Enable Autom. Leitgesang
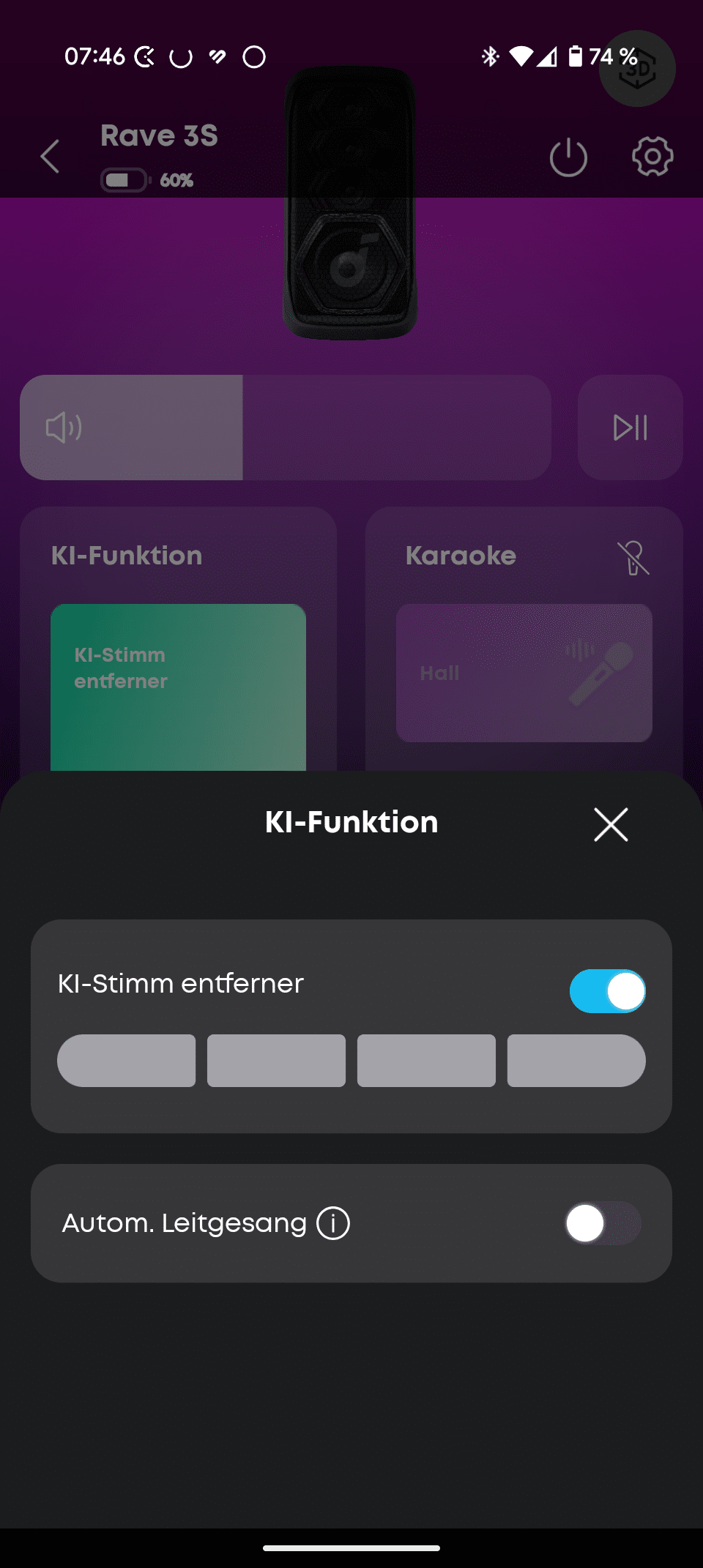Screen dimensions: 703x1568 [x=603, y=1223]
